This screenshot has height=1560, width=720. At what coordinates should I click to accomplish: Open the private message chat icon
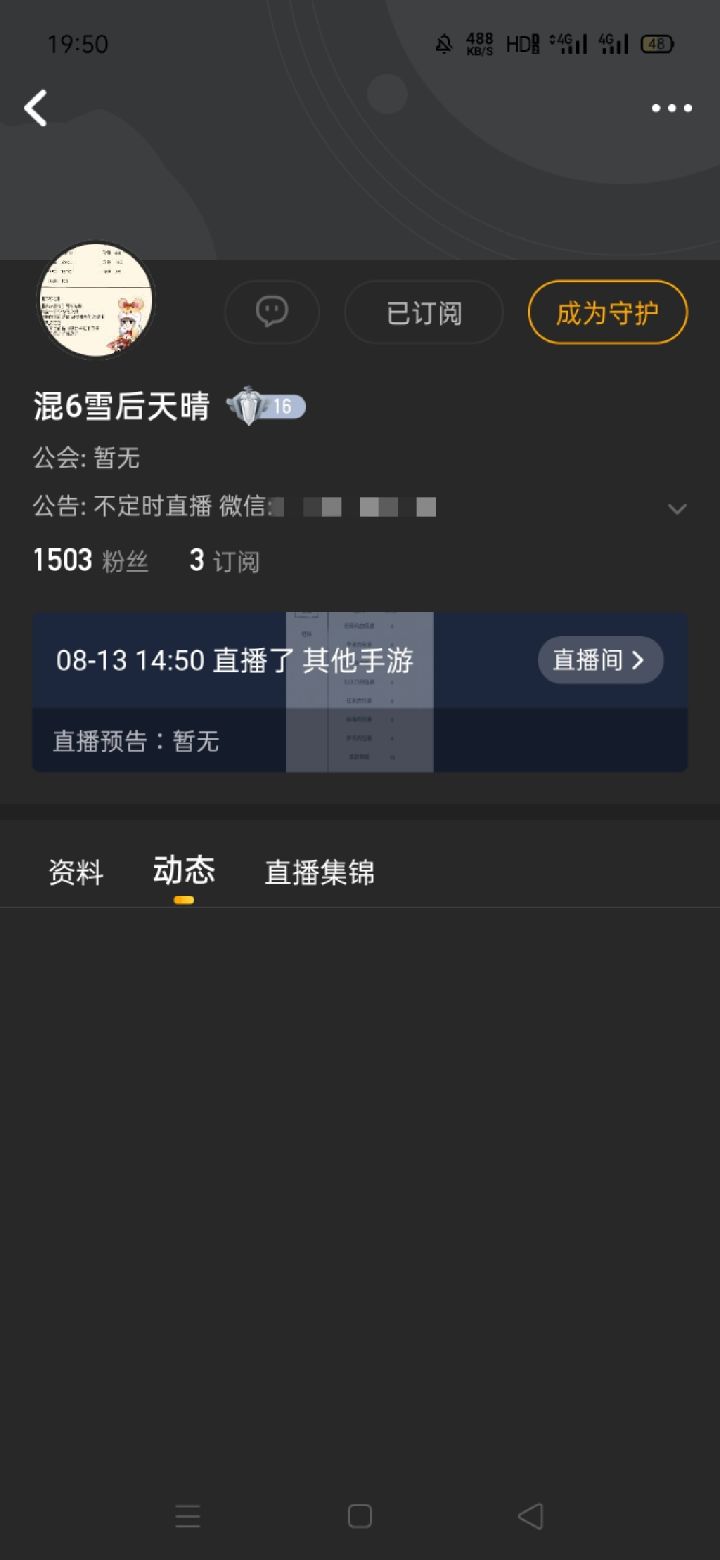(x=272, y=312)
